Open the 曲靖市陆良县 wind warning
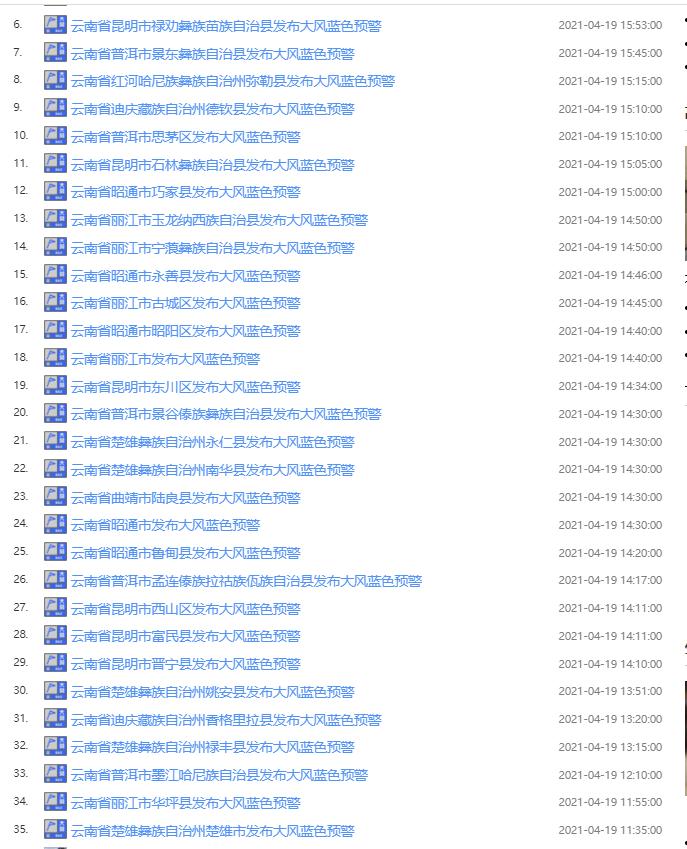 coord(185,498)
